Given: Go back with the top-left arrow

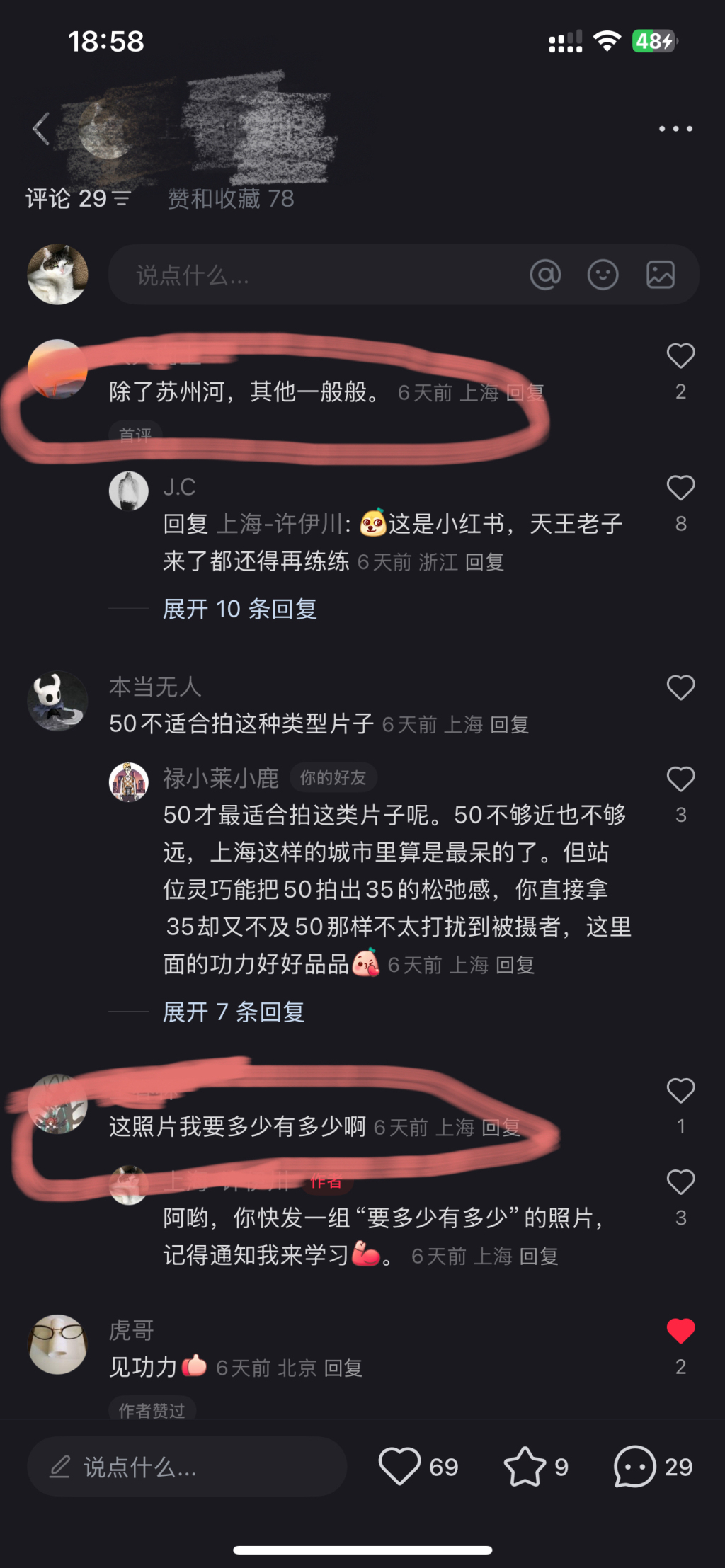Looking at the screenshot, I should tap(41, 129).
